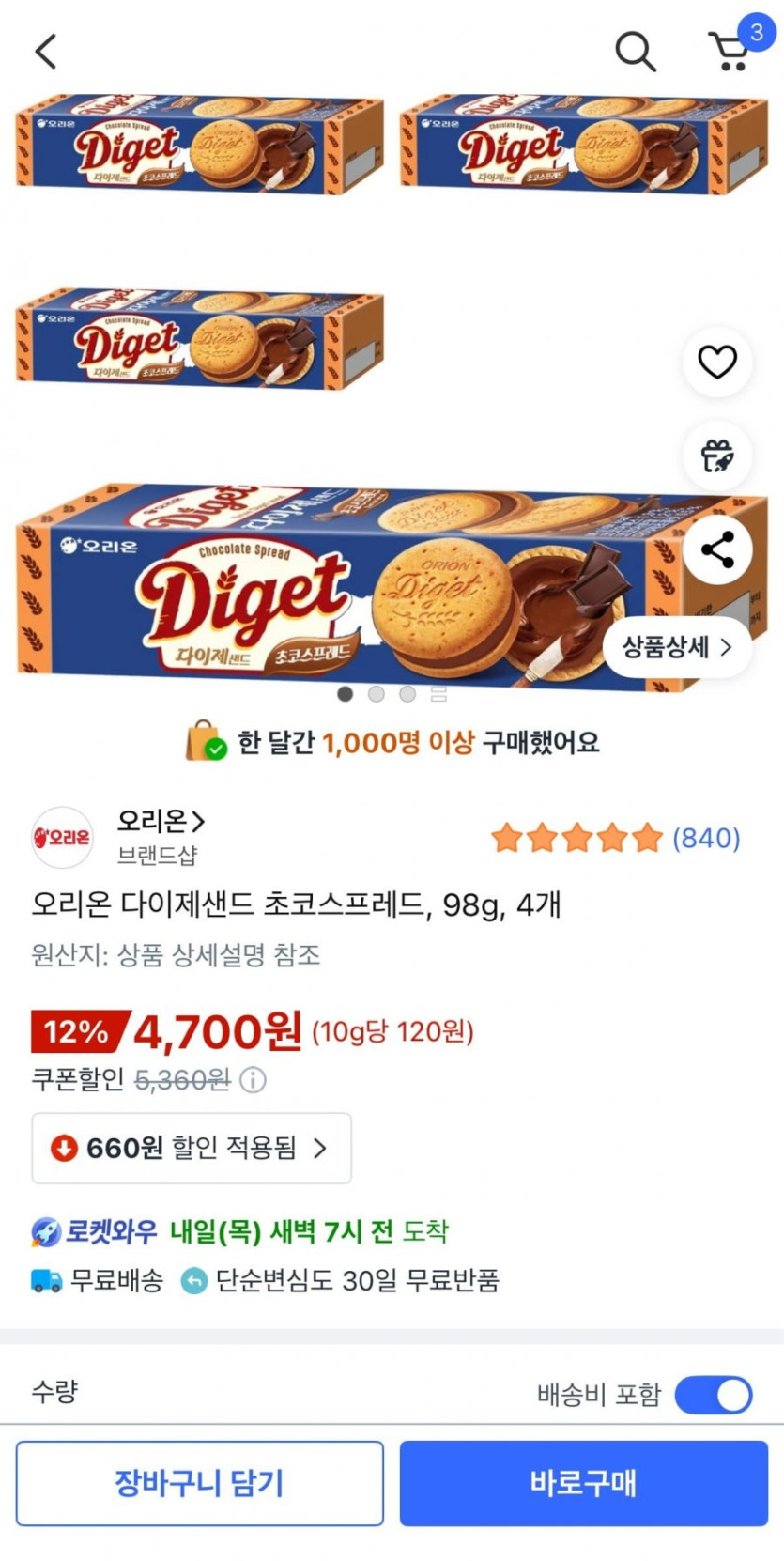Share this product

717,549
